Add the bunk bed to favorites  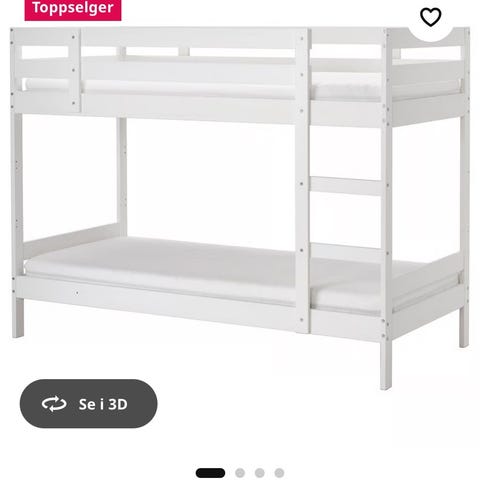click(430, 17)
